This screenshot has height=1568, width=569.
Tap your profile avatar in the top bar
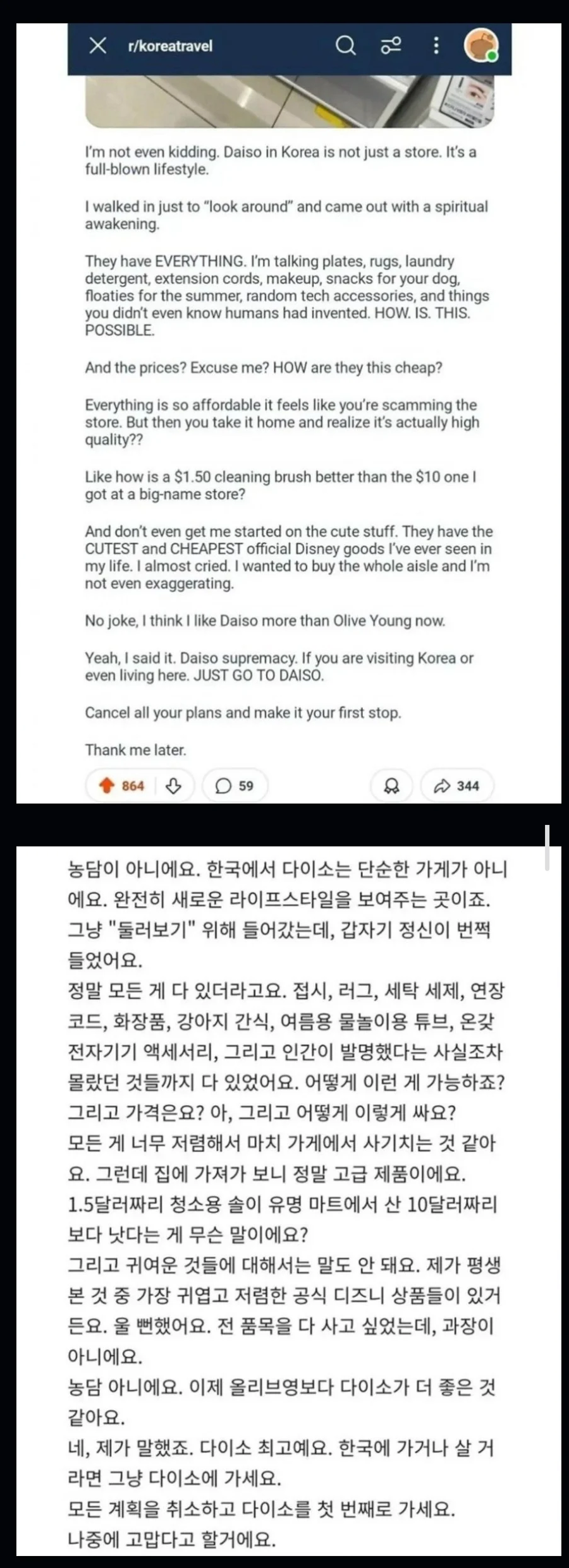(x=481, y=46)
